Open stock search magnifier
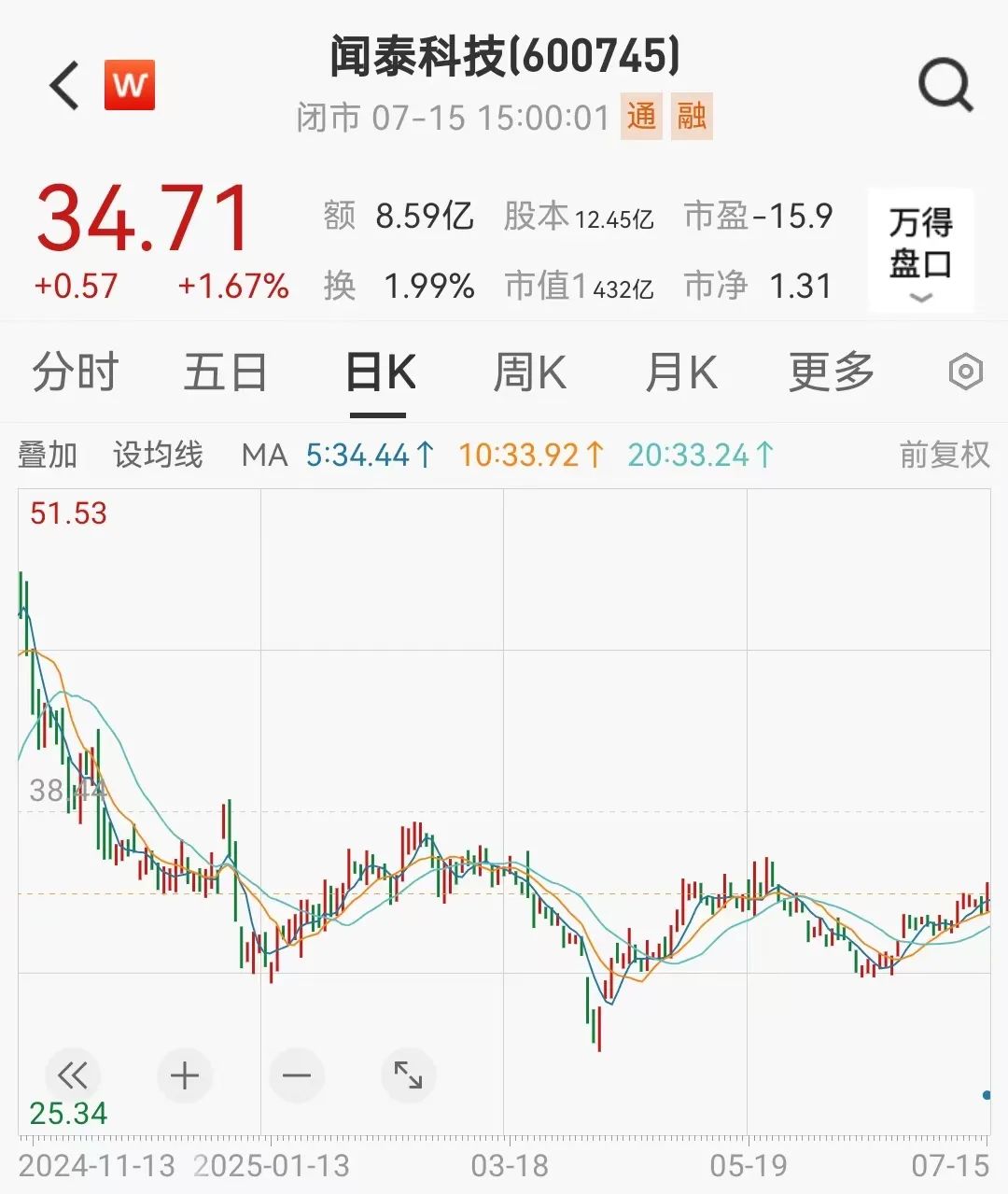Viewport: 1008px width, 1194px height. [x=945, y=86]
